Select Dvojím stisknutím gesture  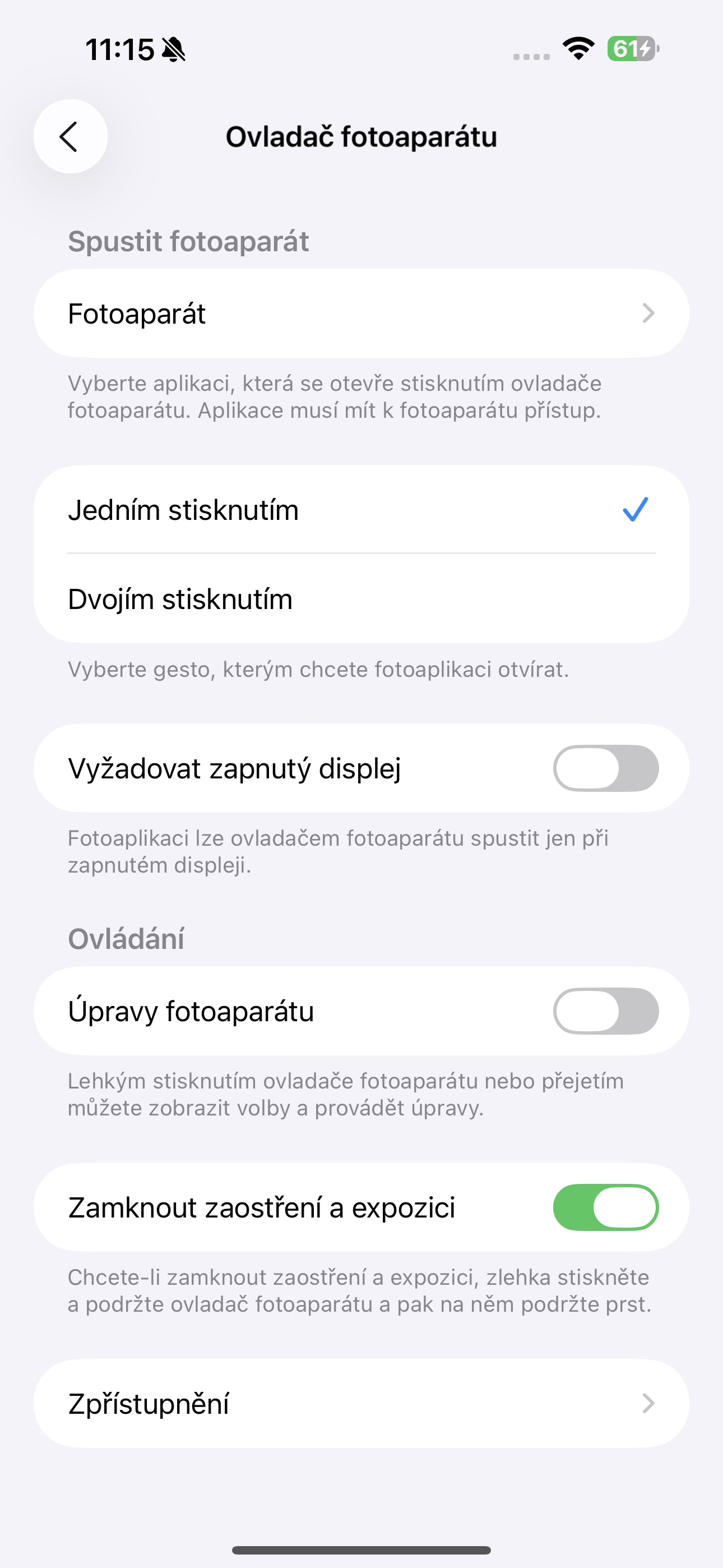point(361,599)
